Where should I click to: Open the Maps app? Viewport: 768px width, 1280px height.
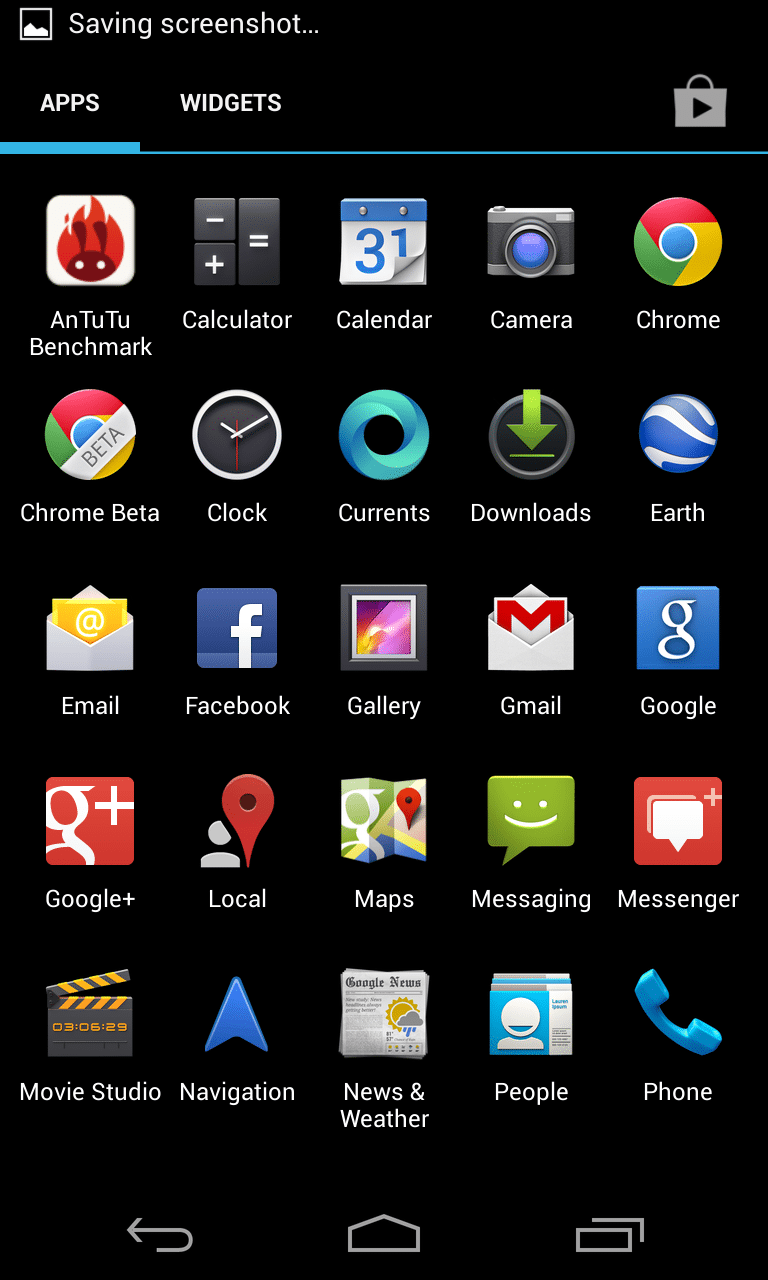point(384,843)
